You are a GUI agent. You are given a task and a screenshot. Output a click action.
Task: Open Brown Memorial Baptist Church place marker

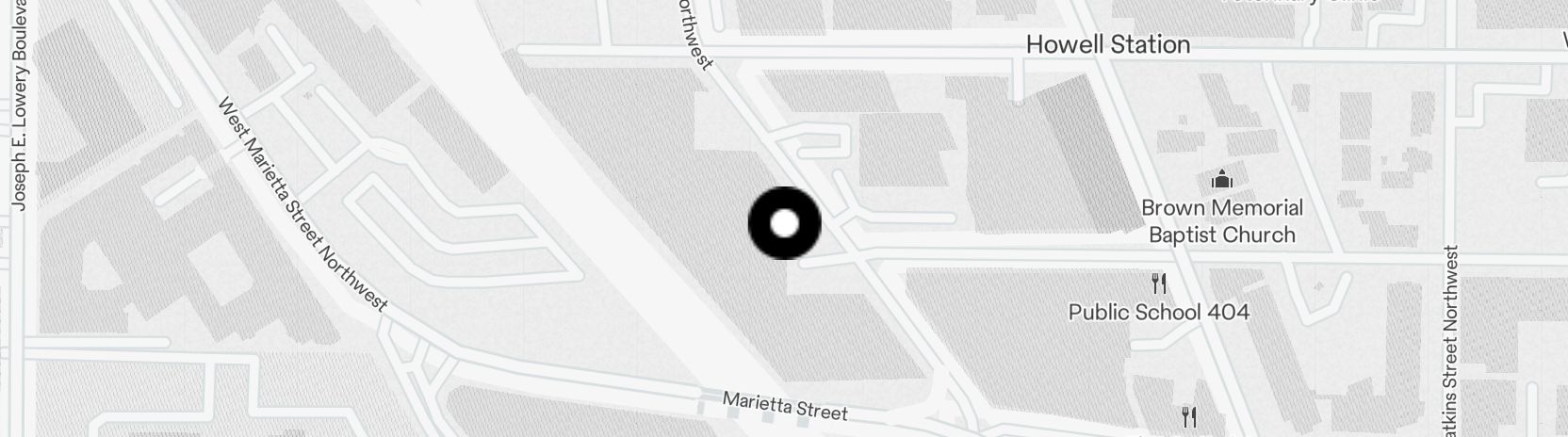[1222, 179]
